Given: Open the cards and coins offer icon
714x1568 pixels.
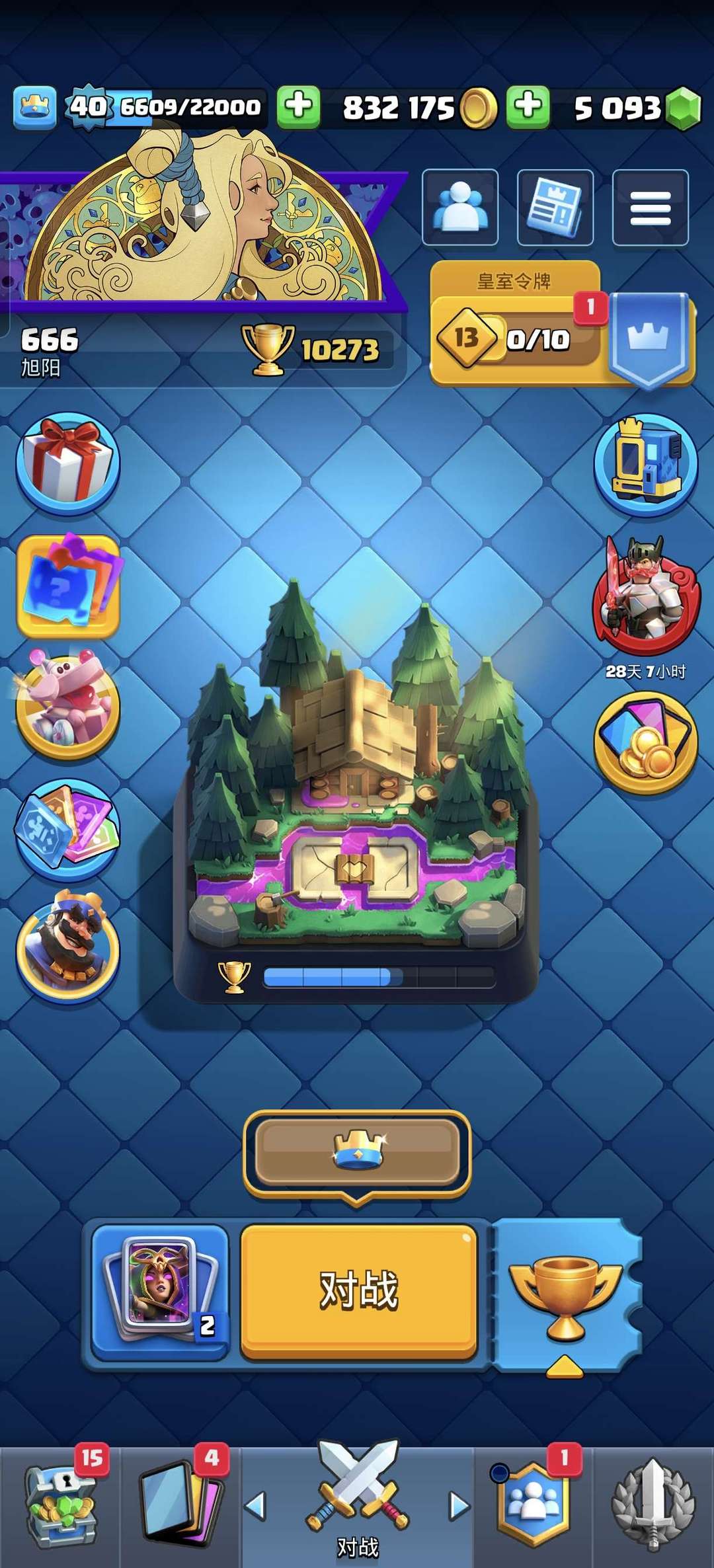Looking at the screenshot, I should pyautogui.click(x=646, y=743).
